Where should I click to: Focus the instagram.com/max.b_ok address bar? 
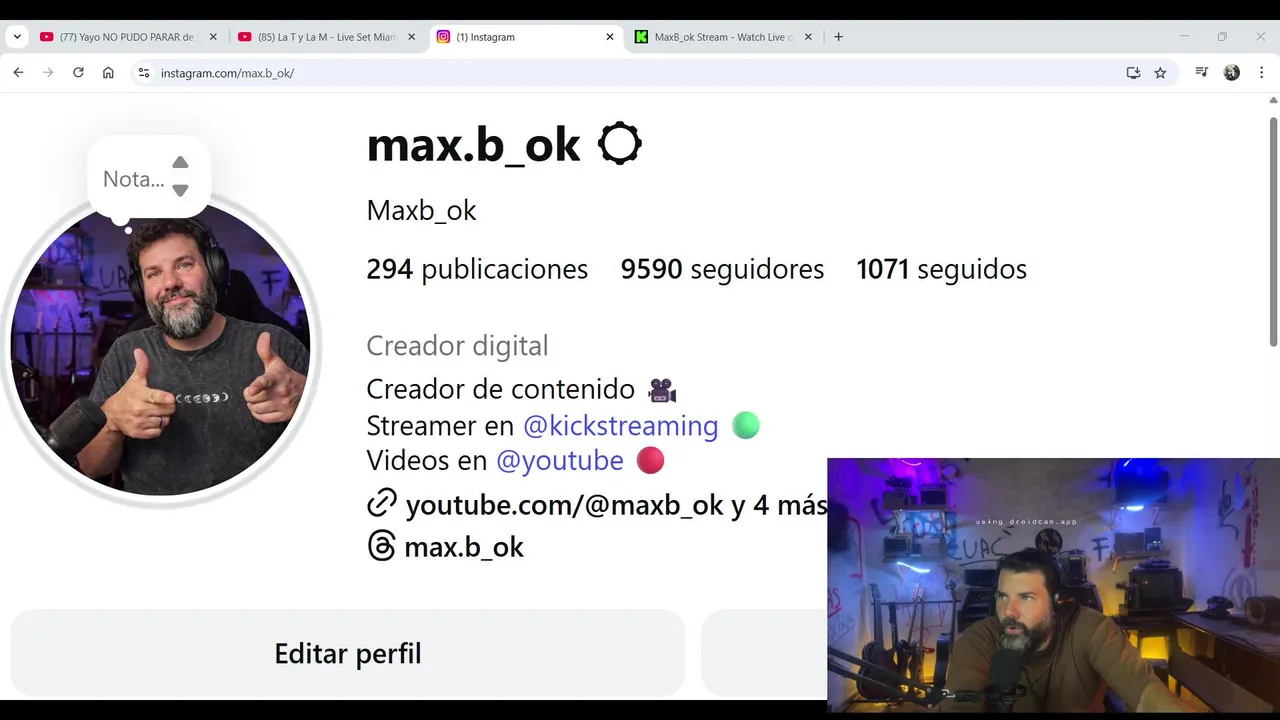point(600,73)
